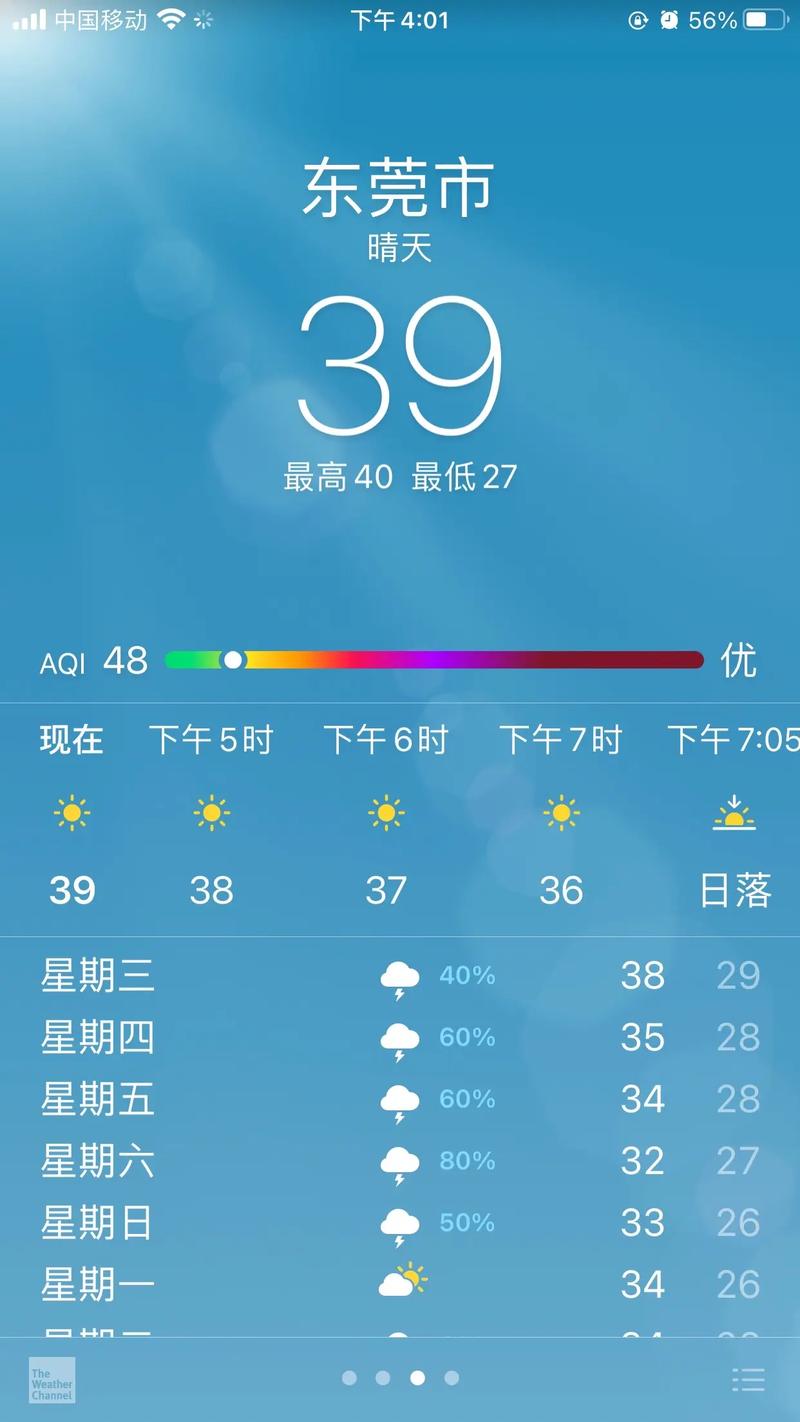Screen dimensions: 800x1422
Task: Tap the sunset icon above 日落
Action: [x=737, y=813]
